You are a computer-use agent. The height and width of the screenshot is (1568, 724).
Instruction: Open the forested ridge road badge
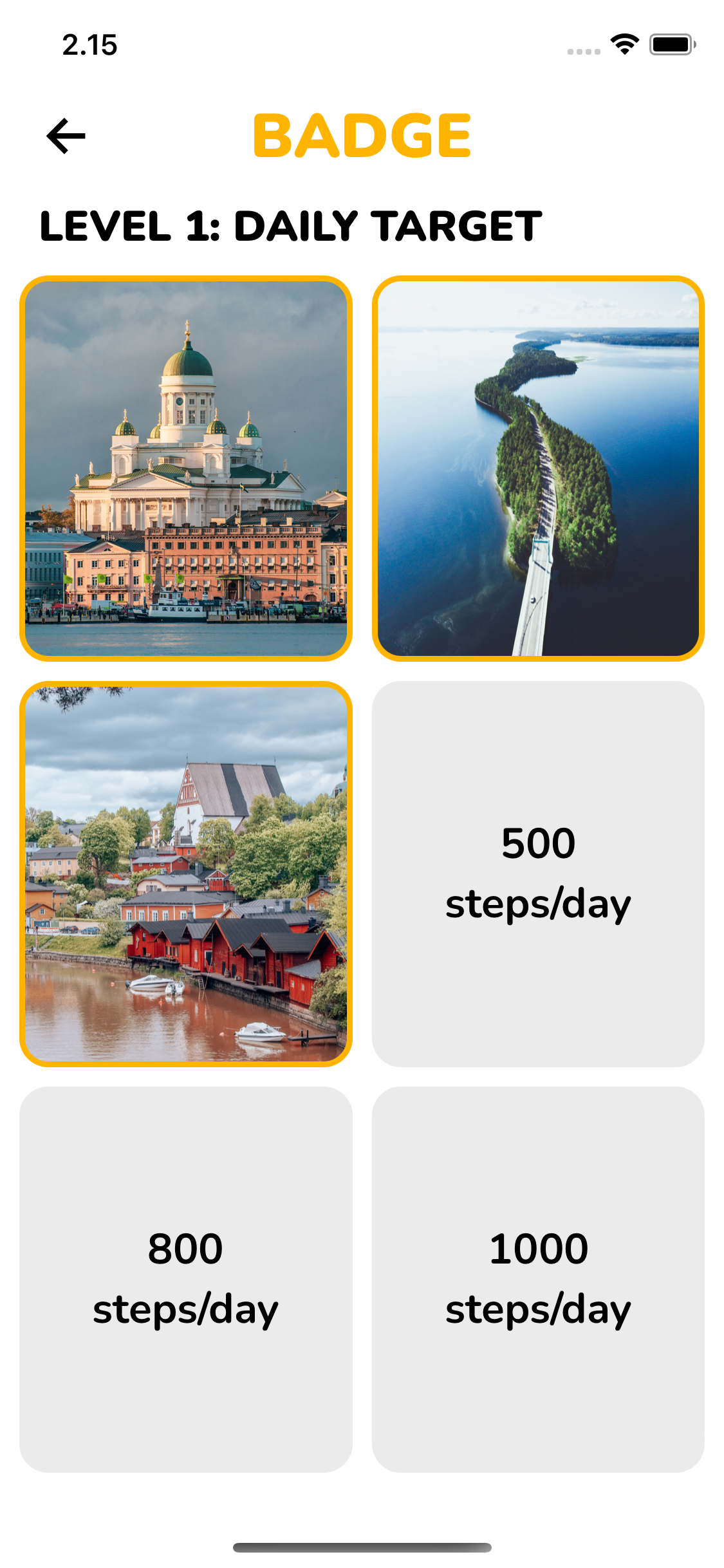pos(538,469)
